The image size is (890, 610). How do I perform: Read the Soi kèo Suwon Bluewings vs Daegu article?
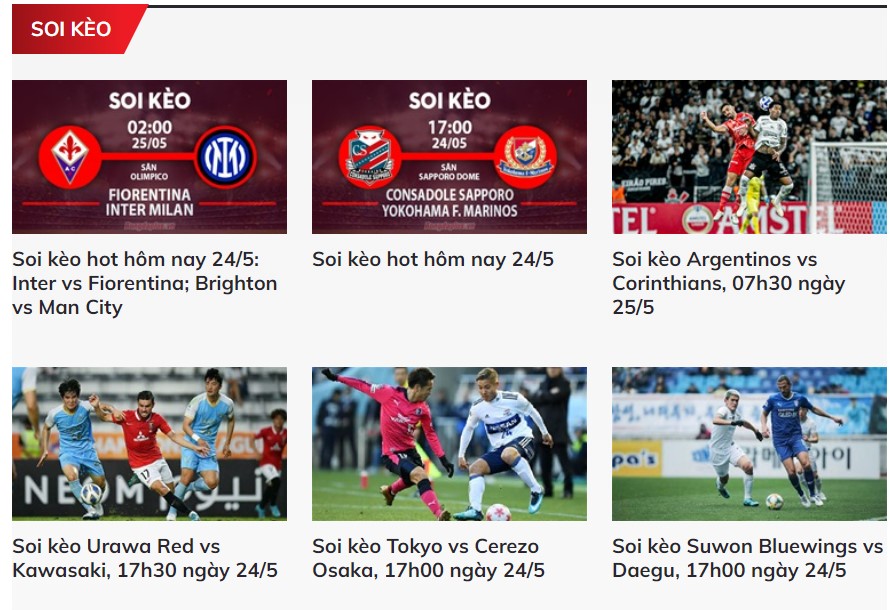[x=747, y=559]
